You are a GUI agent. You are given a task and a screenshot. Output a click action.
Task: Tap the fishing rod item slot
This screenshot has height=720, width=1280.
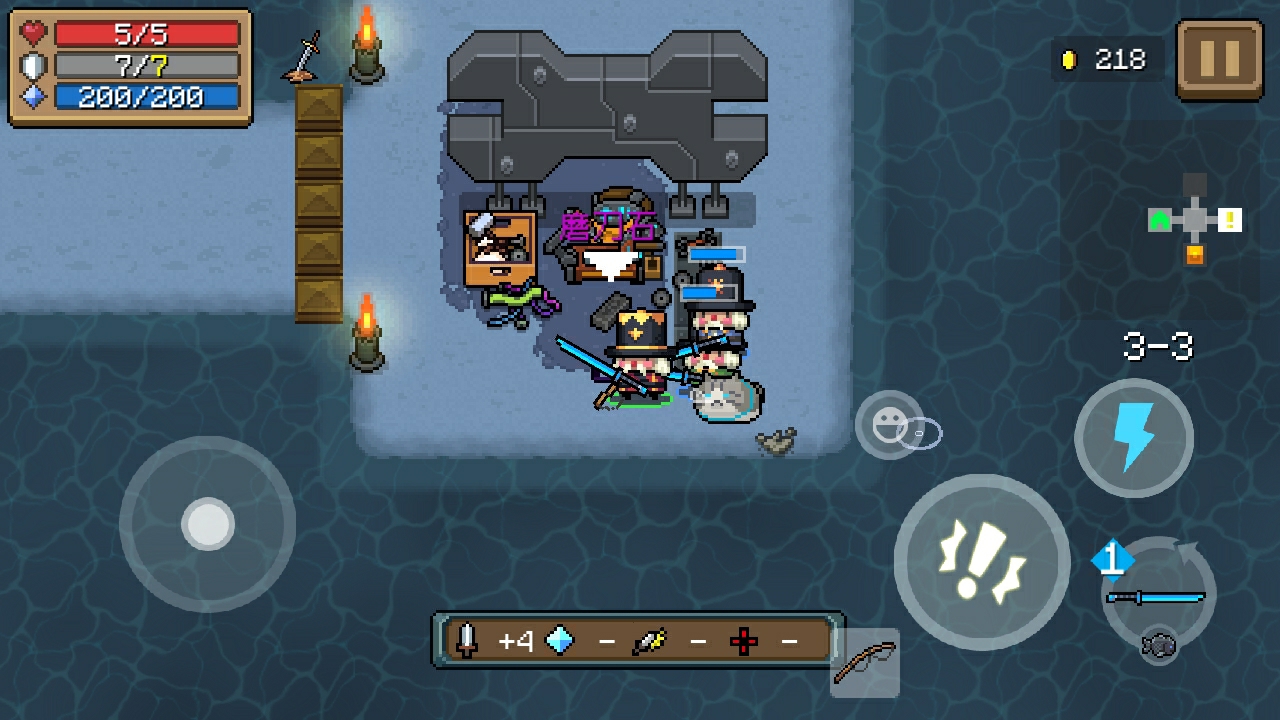click(x=865, y=662)
